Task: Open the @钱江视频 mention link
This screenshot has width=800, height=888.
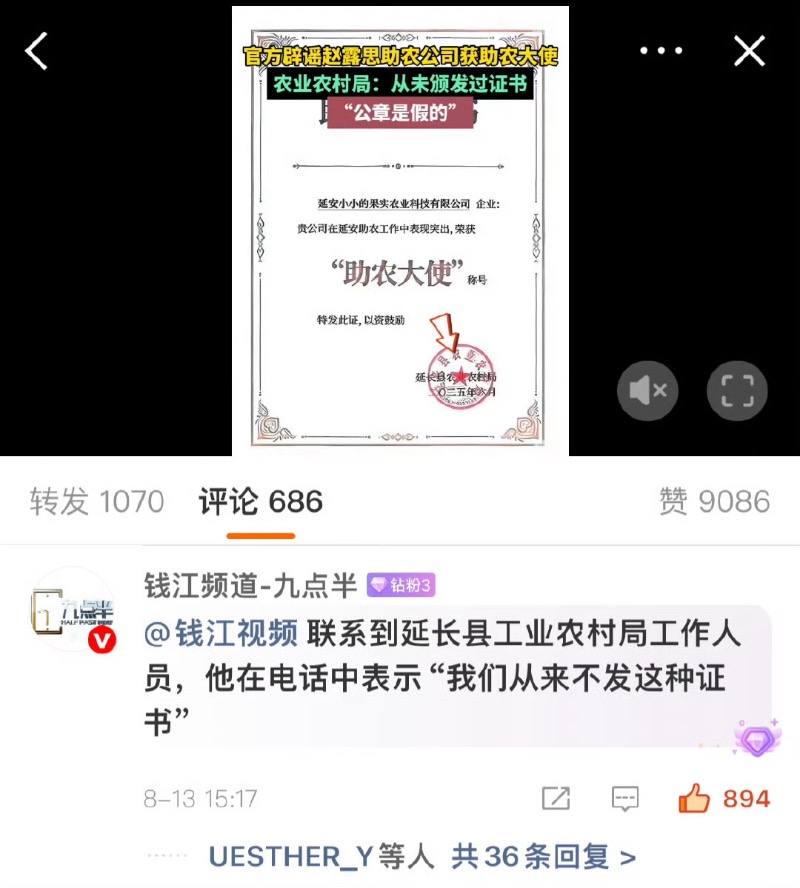Action: pos(221,634)
